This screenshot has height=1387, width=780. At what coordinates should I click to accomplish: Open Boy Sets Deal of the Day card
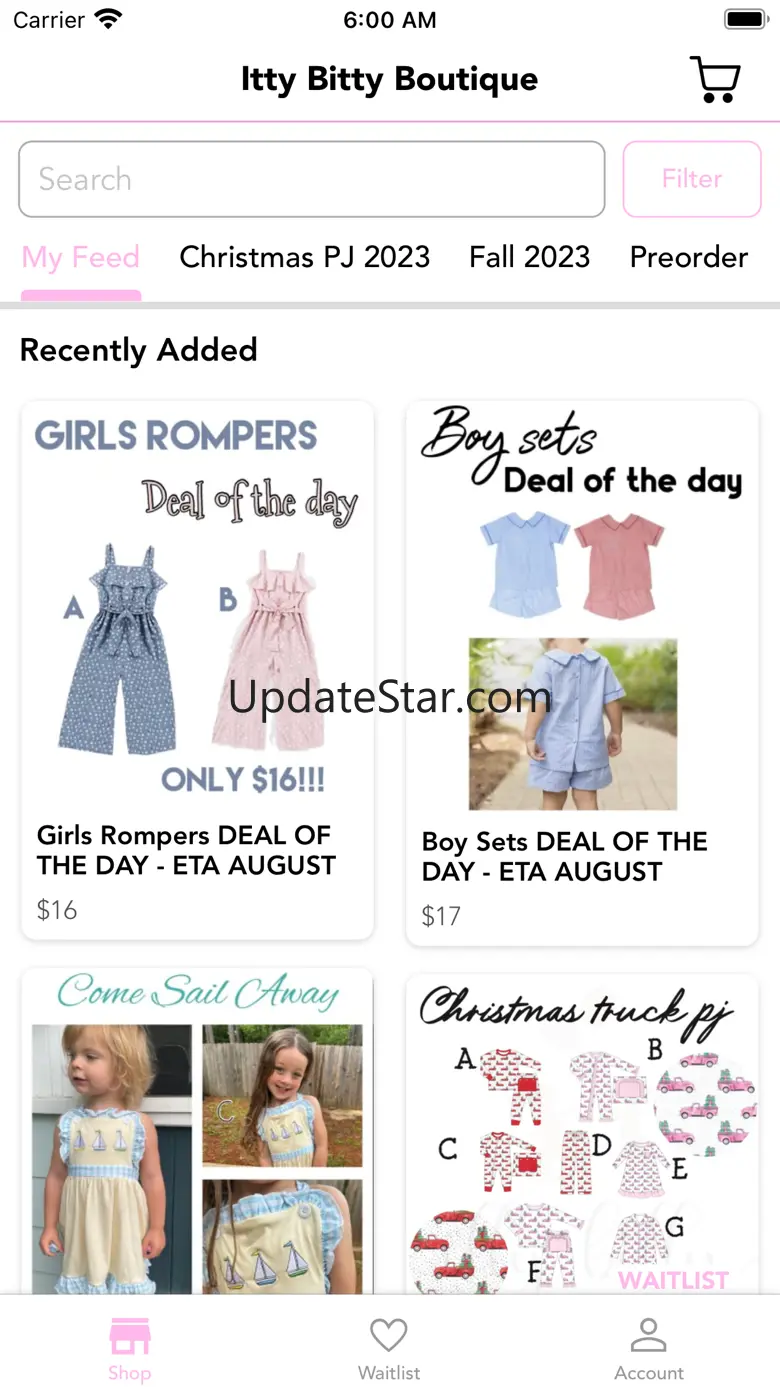click(x=582, y=673)
